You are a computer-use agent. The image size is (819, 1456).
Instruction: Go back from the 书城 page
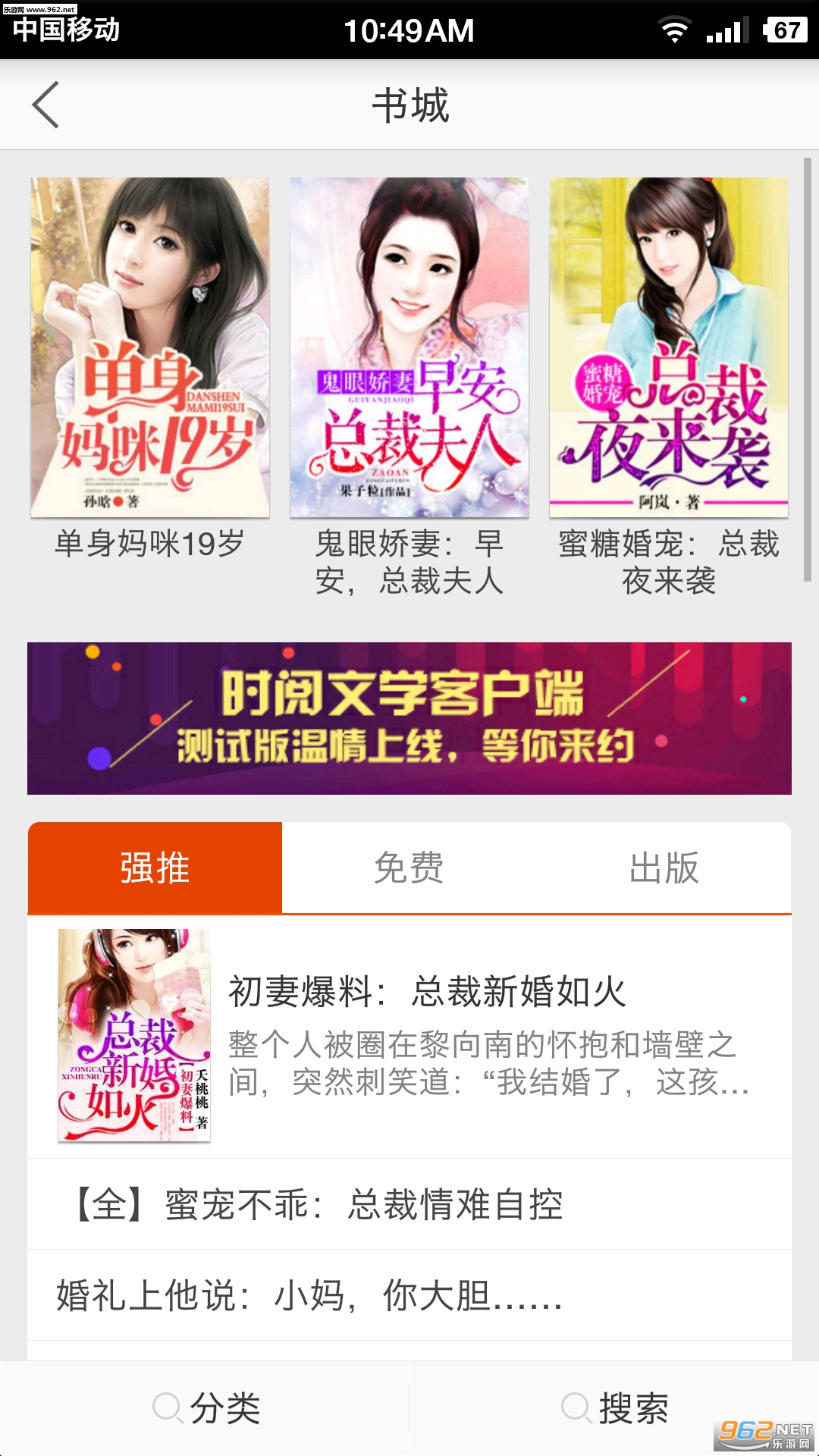[45, 105]
